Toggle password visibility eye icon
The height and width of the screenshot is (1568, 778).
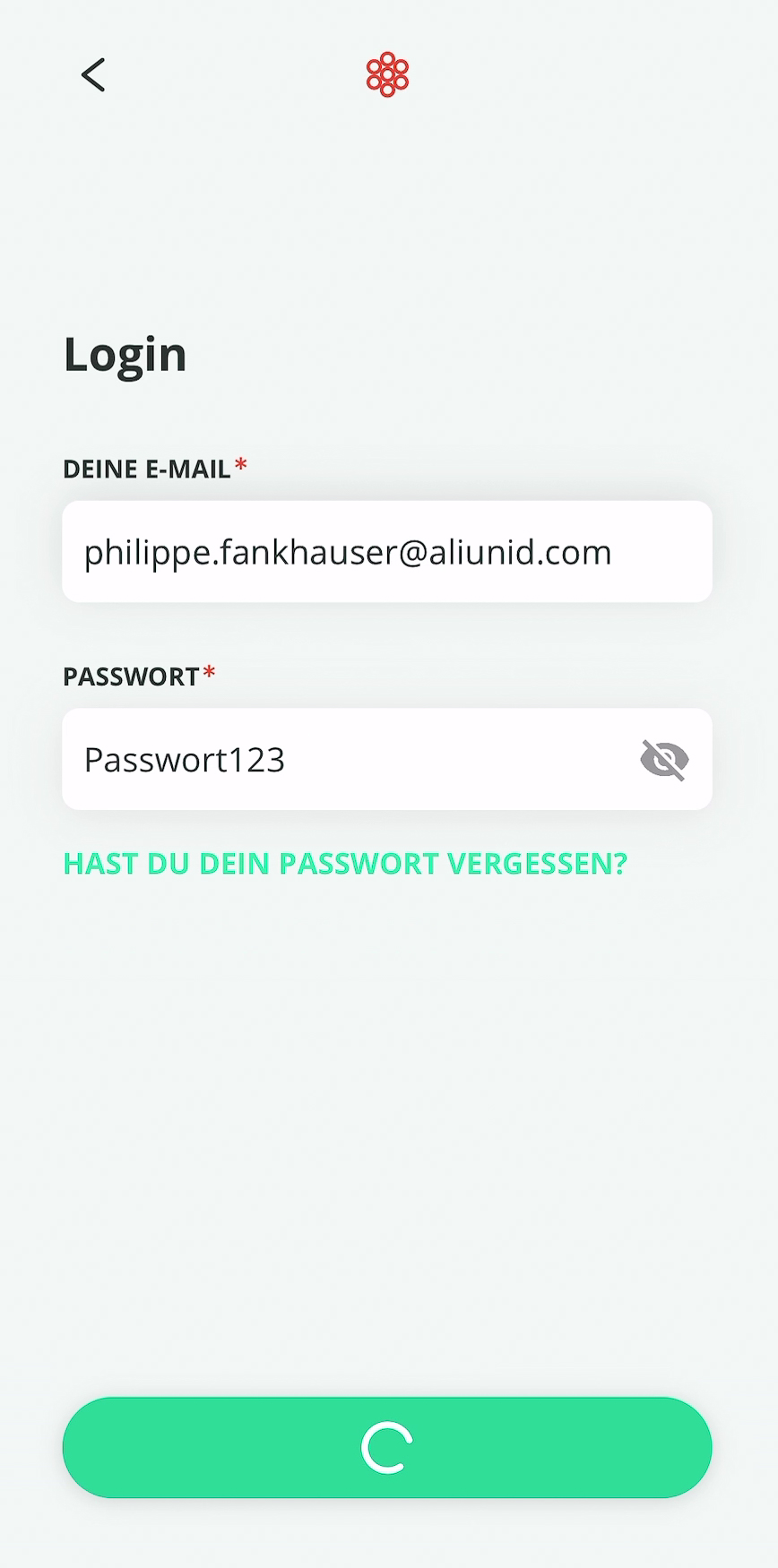click(664, 760)
